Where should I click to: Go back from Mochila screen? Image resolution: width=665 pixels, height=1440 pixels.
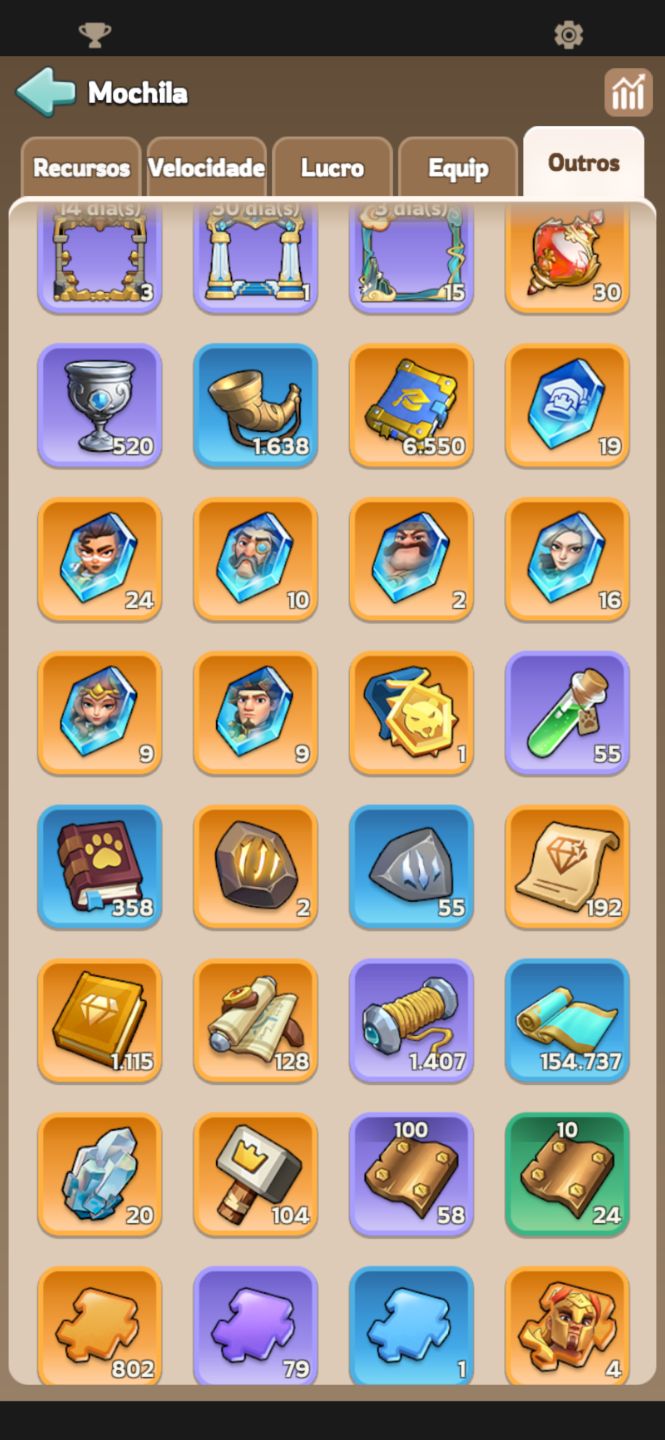45,93
